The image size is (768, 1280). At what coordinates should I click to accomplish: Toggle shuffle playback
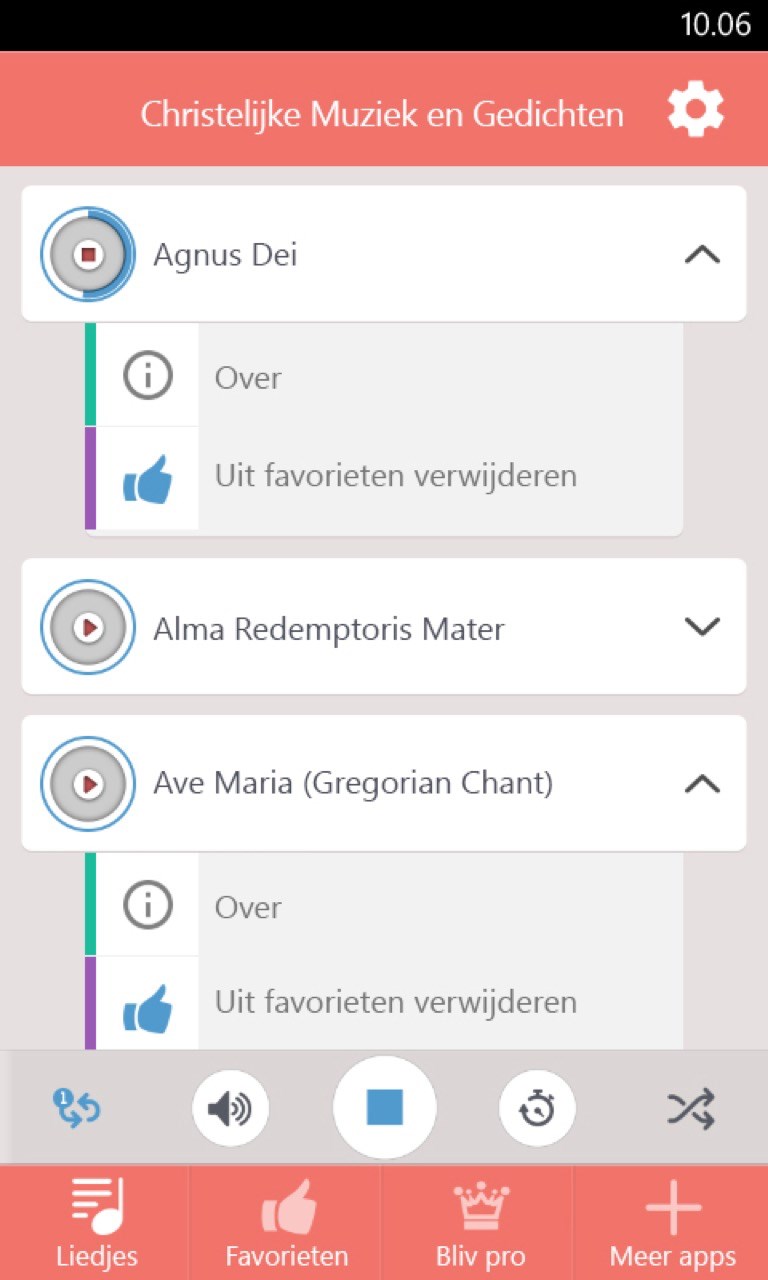(691, 1108)
